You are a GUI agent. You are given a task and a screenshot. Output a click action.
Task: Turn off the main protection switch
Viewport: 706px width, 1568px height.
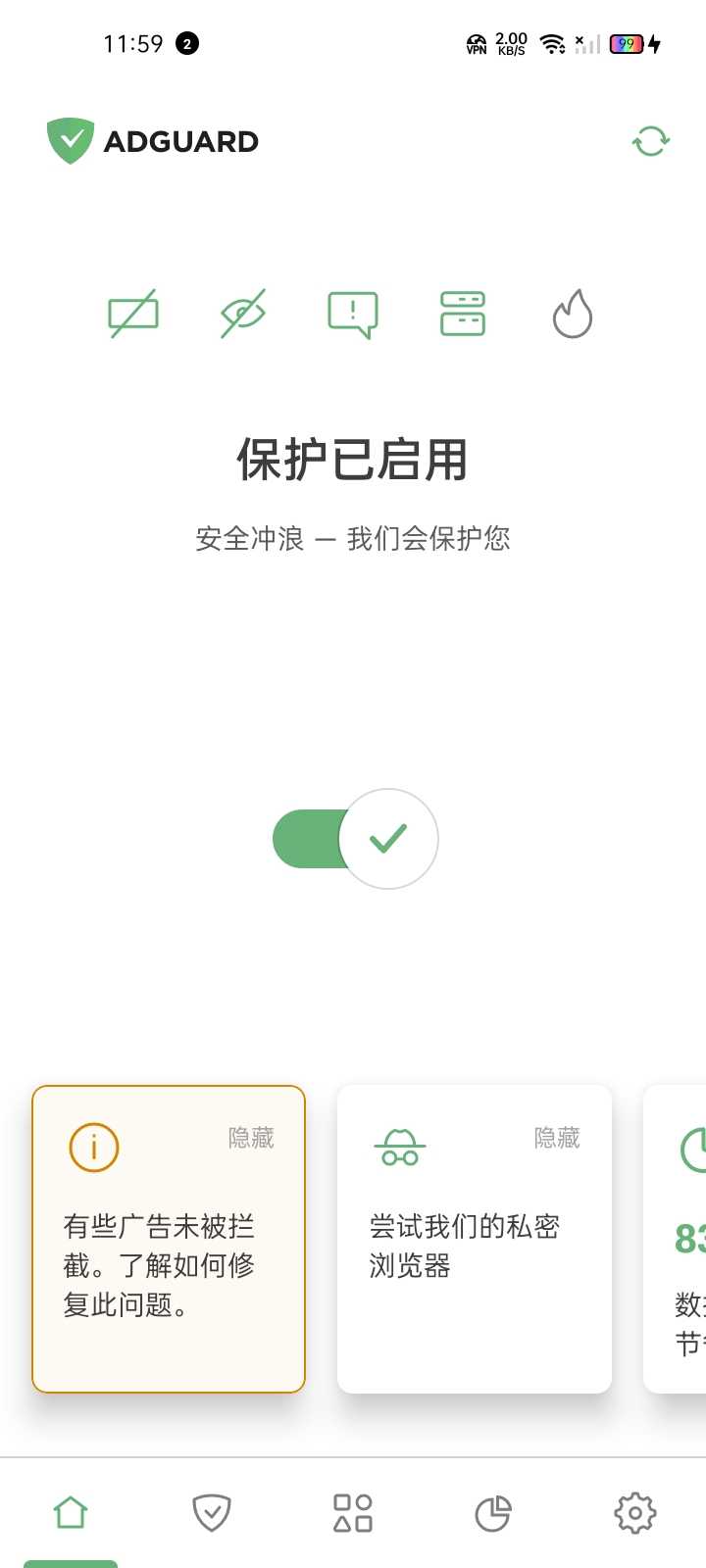click(355, 839)
